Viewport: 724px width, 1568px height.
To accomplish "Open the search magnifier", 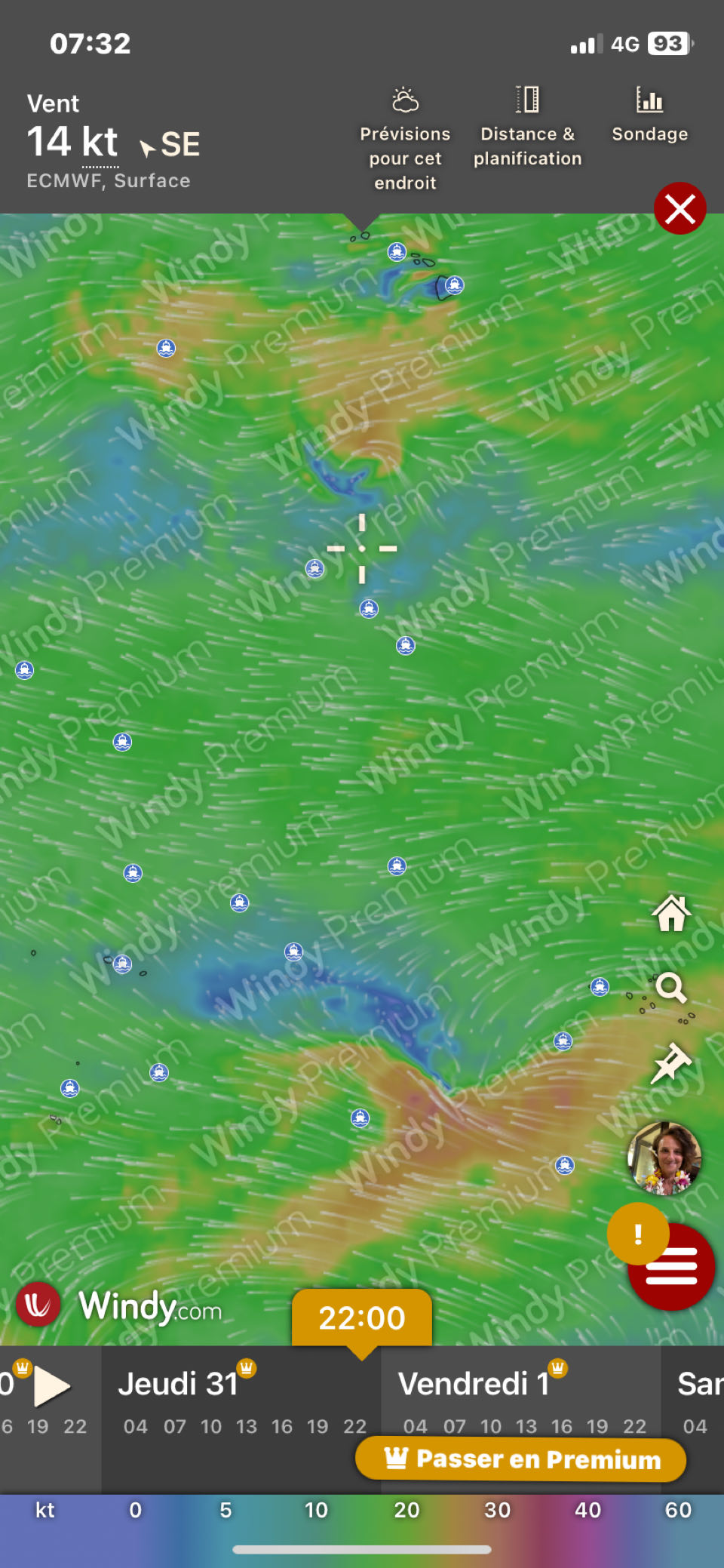I will pos(670,988).
